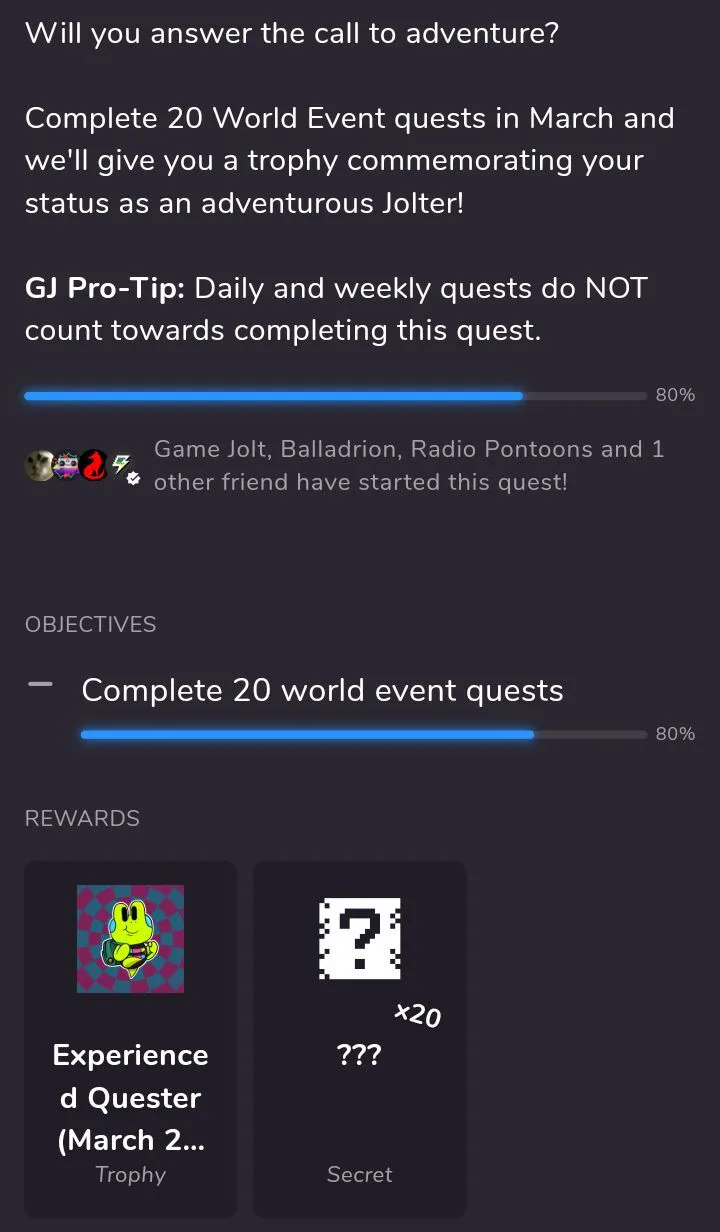The image size is (720, 1232).
Task: Open the Experienced Quester trophy reward card
Action: point(130,1038)
